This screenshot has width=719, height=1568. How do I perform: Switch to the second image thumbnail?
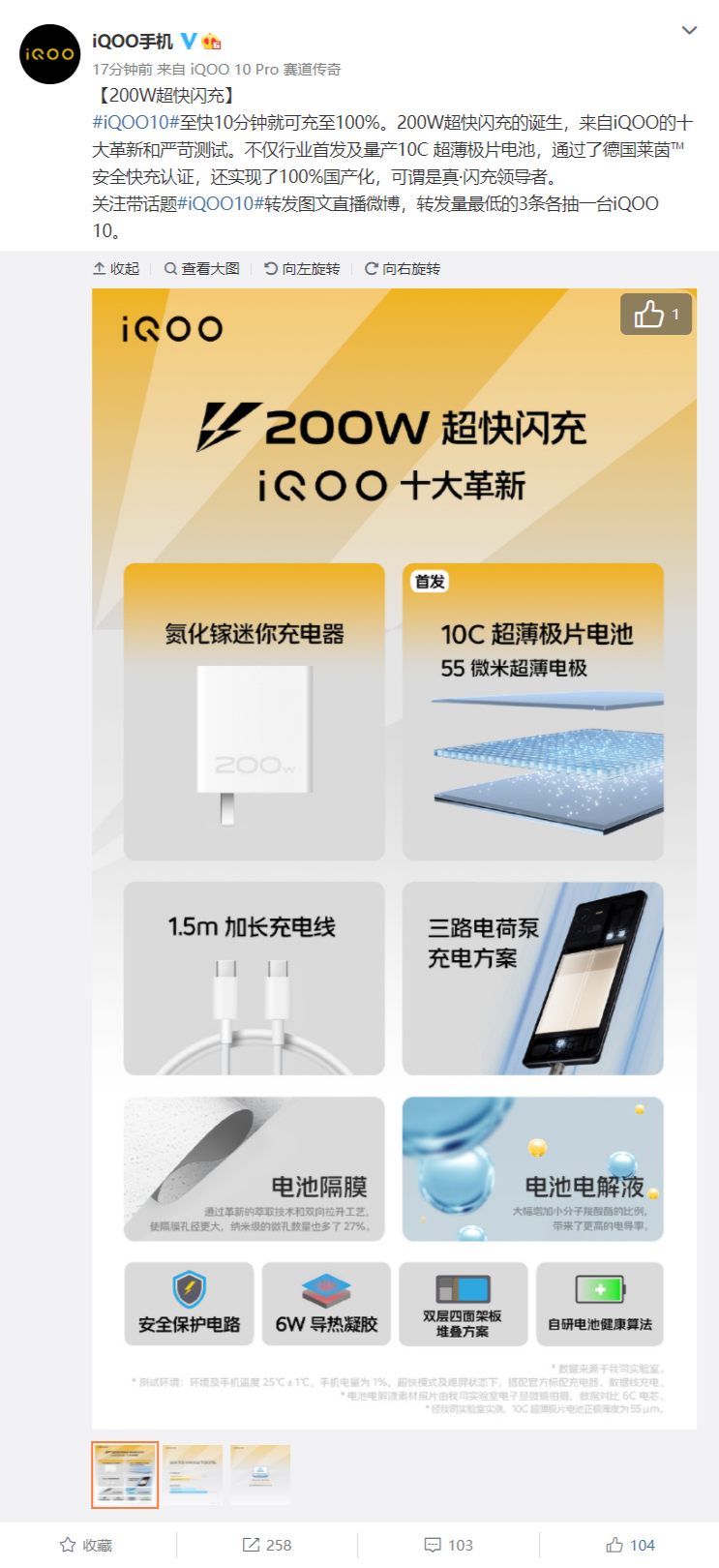193,1475
